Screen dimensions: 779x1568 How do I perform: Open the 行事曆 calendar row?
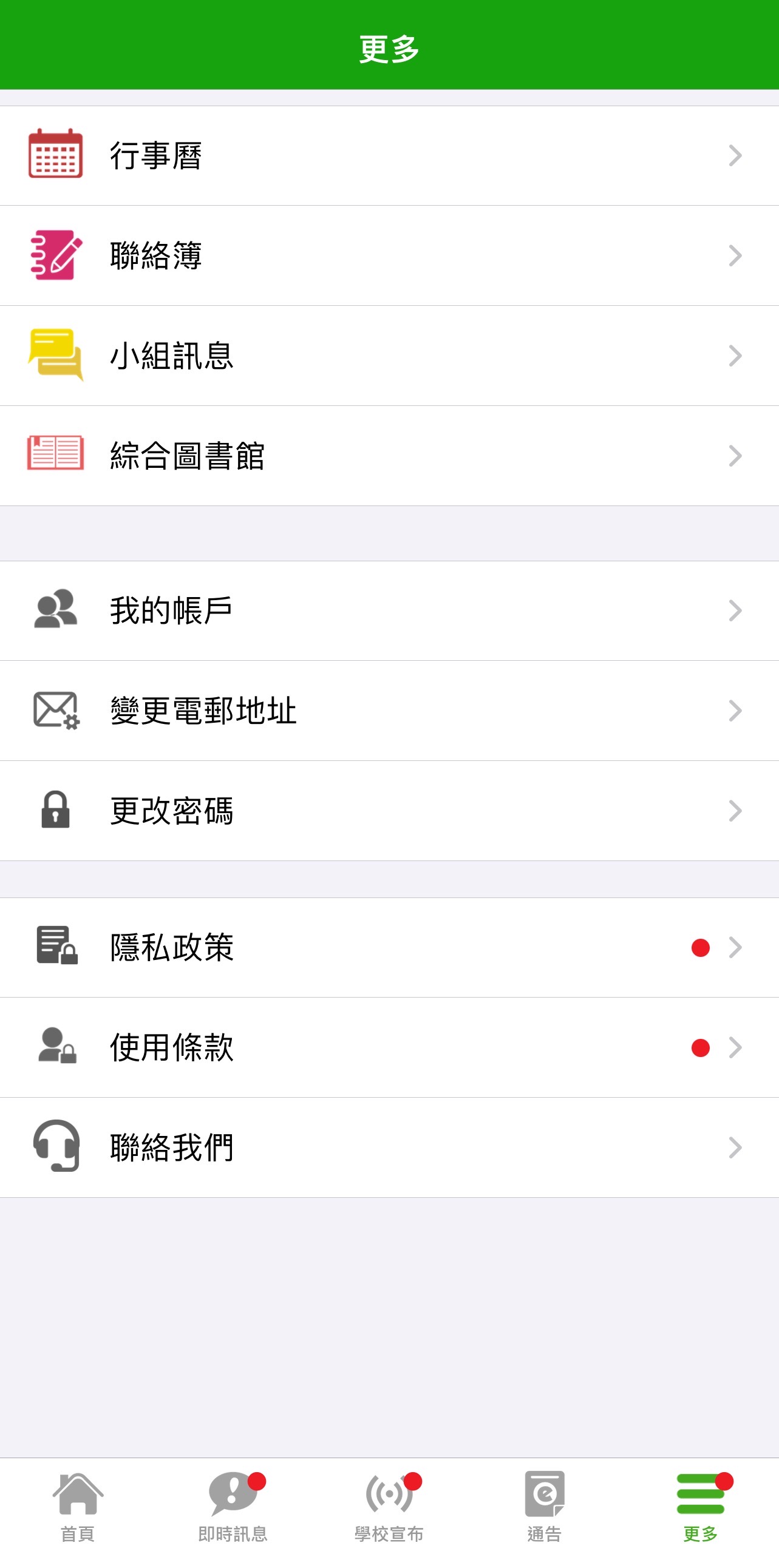389,156
